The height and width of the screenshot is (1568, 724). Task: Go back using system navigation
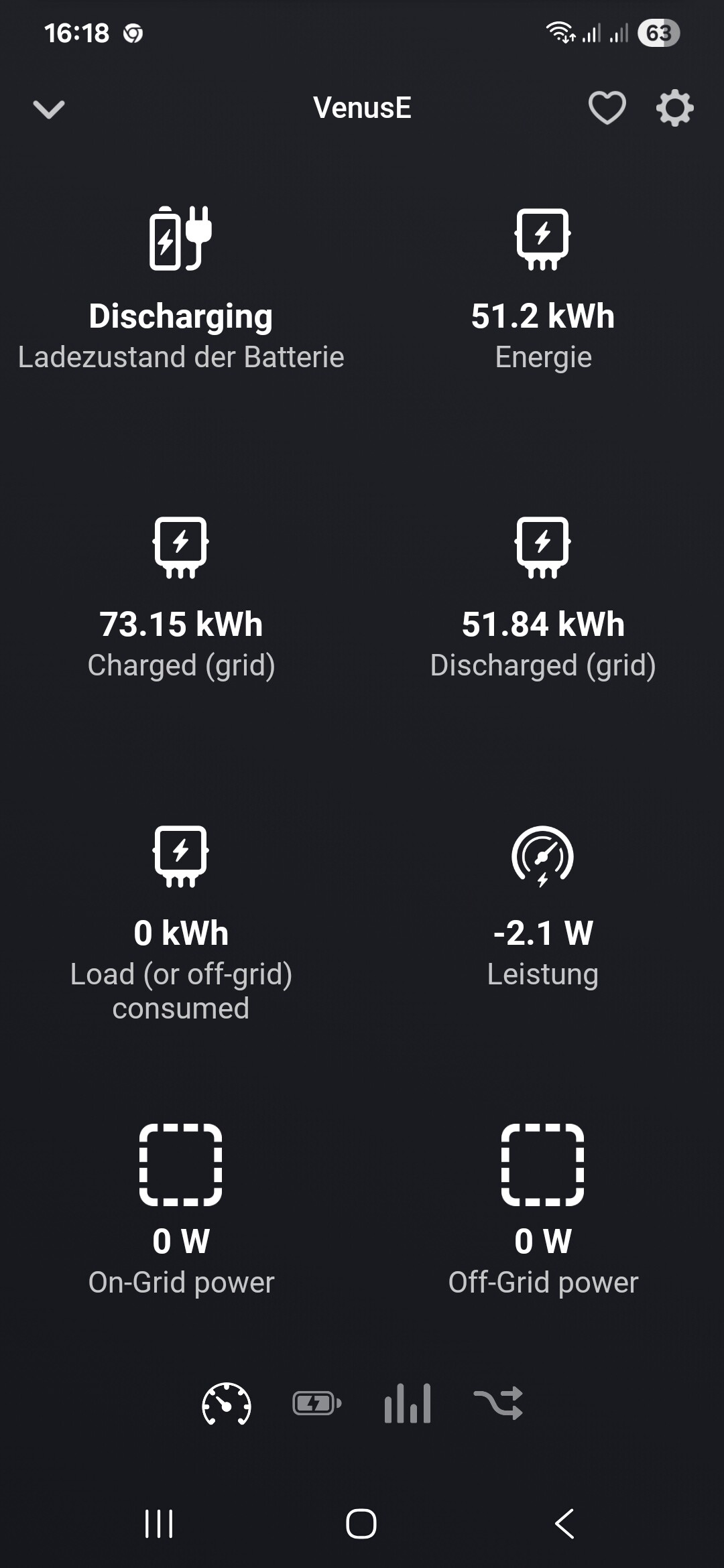point(564,1524)
